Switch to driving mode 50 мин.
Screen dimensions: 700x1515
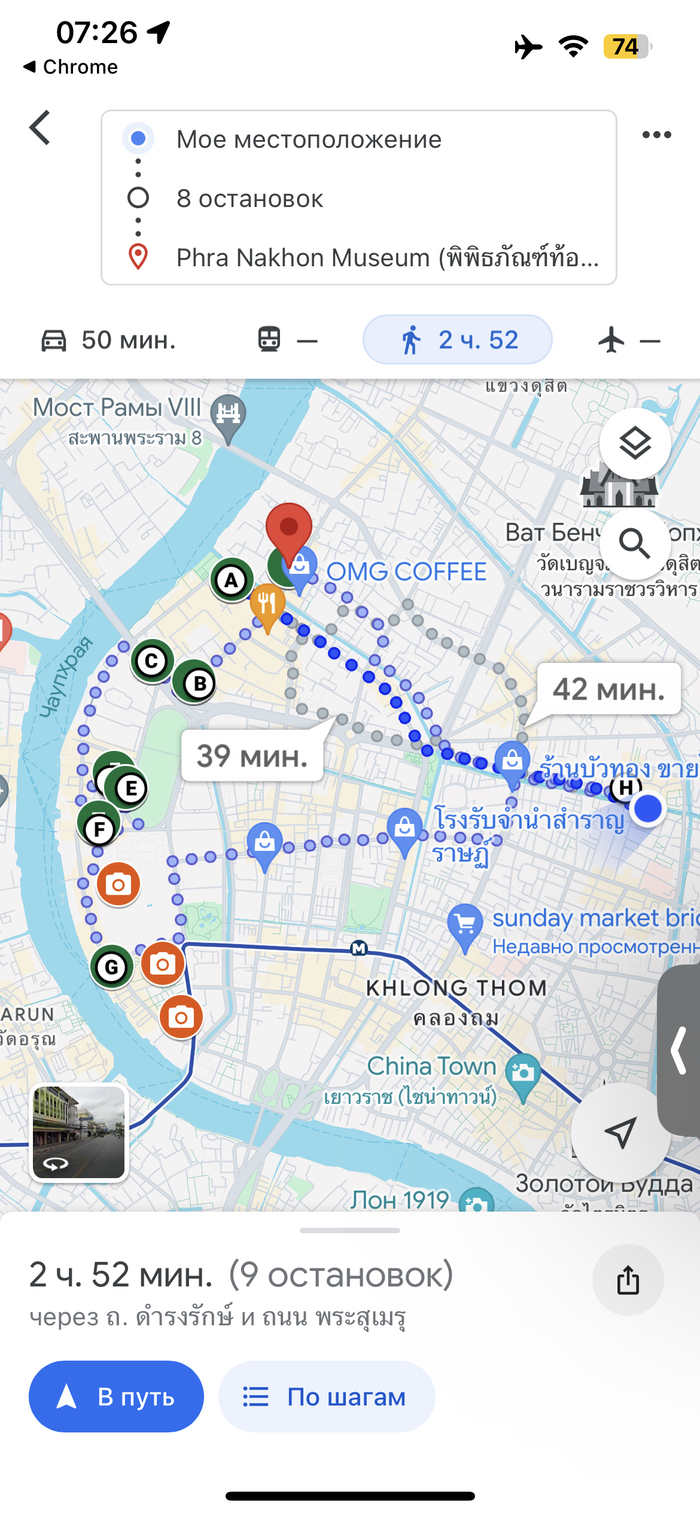coord(108,340)
